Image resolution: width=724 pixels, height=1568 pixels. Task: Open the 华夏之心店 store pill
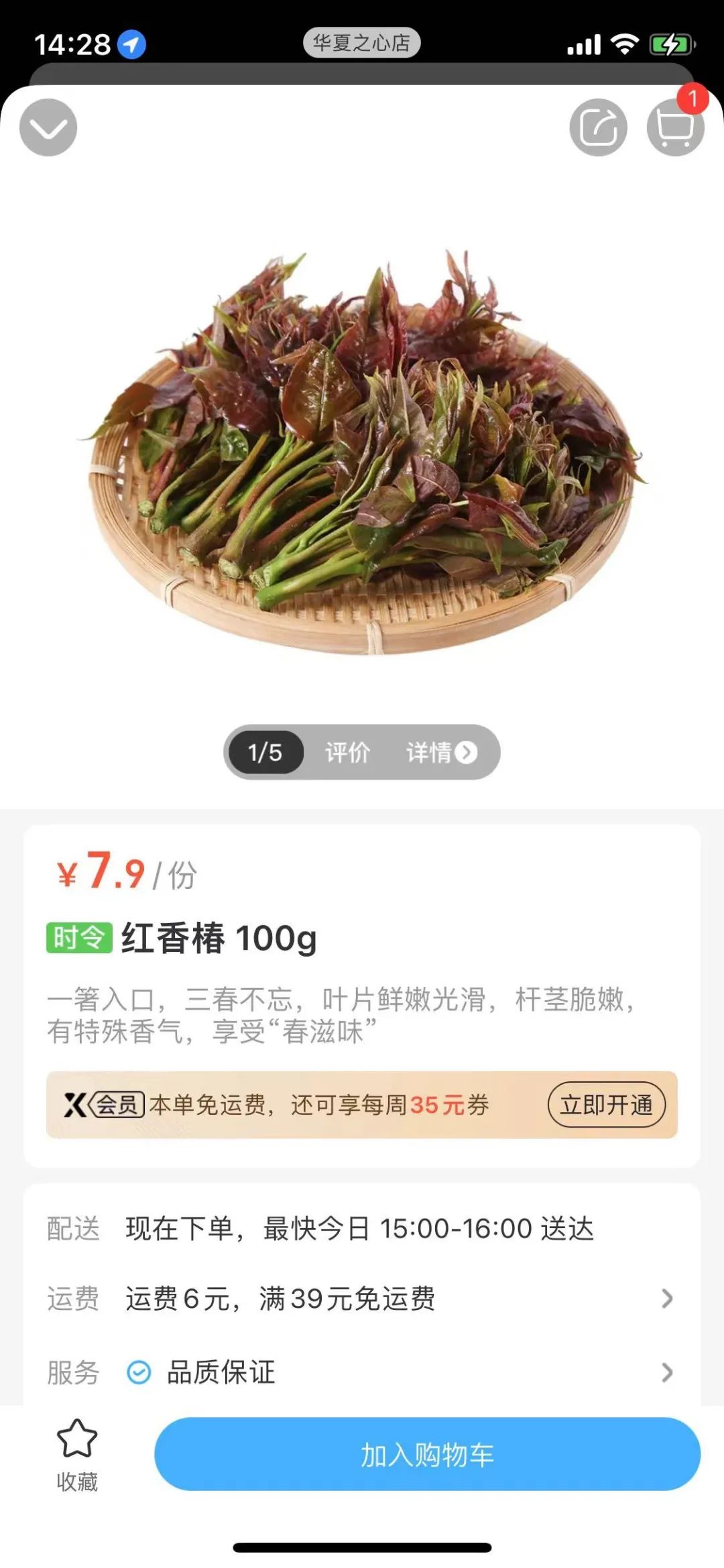click(361, 44)
